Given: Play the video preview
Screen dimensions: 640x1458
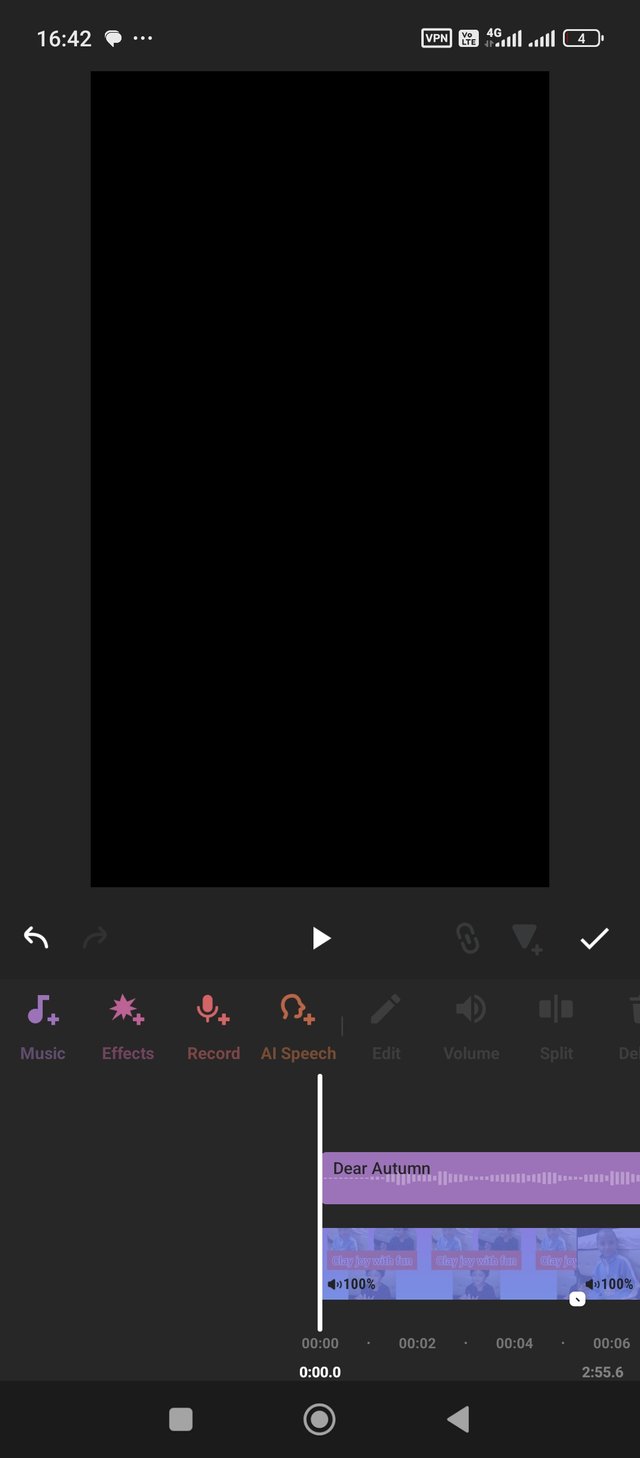Looking at the screenshot, I should pyautogui.click(x=320, y=938).
